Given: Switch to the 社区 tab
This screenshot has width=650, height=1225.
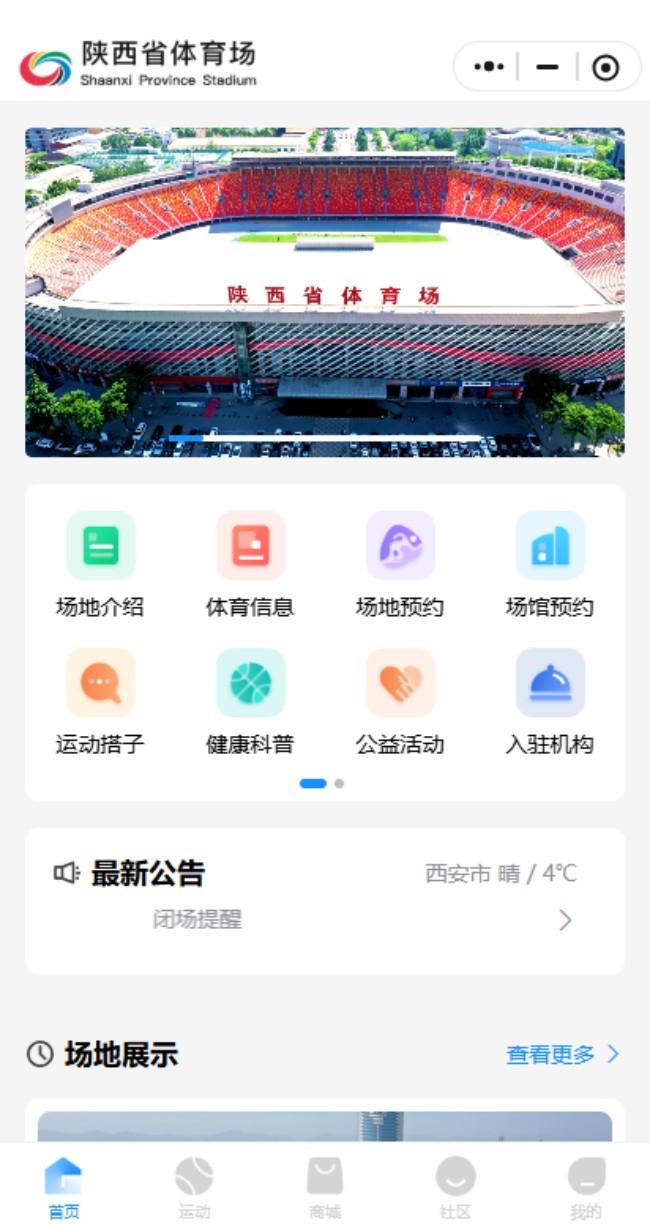Looking at the screenshot, I should click(455, 1187).
